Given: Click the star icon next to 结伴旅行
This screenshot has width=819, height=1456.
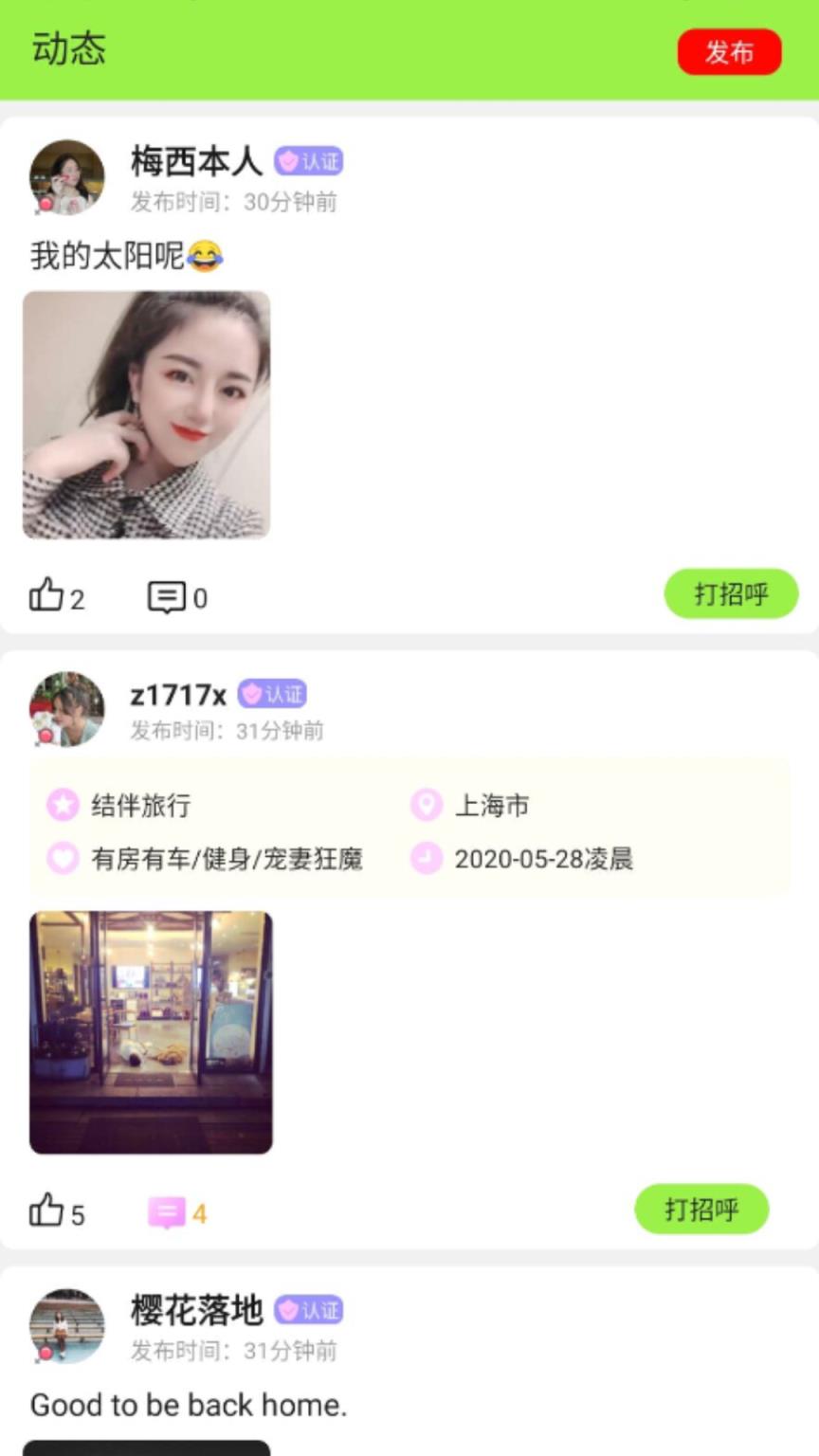Looking at the screenshot, I should click(63, 805).
